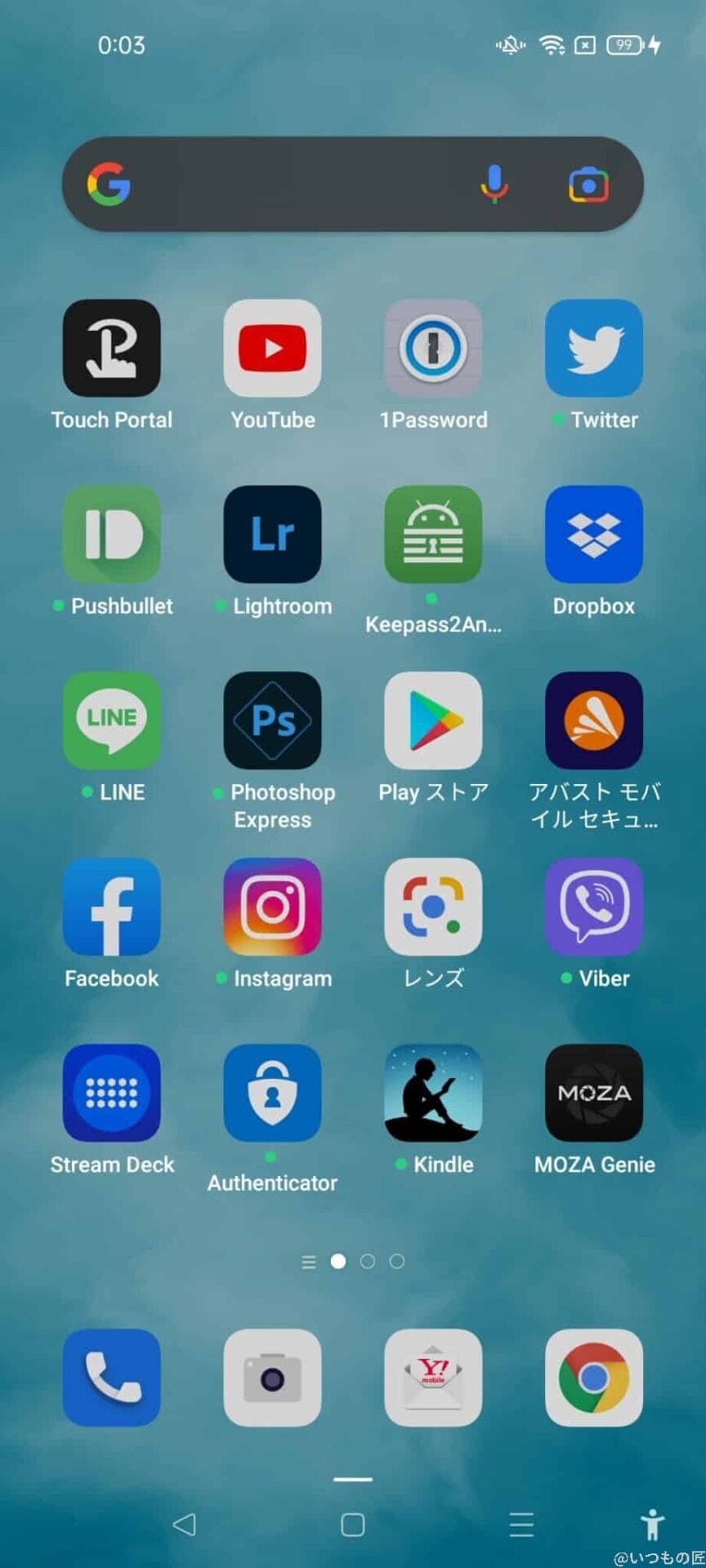Open Google Lens camera search

coord(588,185)
